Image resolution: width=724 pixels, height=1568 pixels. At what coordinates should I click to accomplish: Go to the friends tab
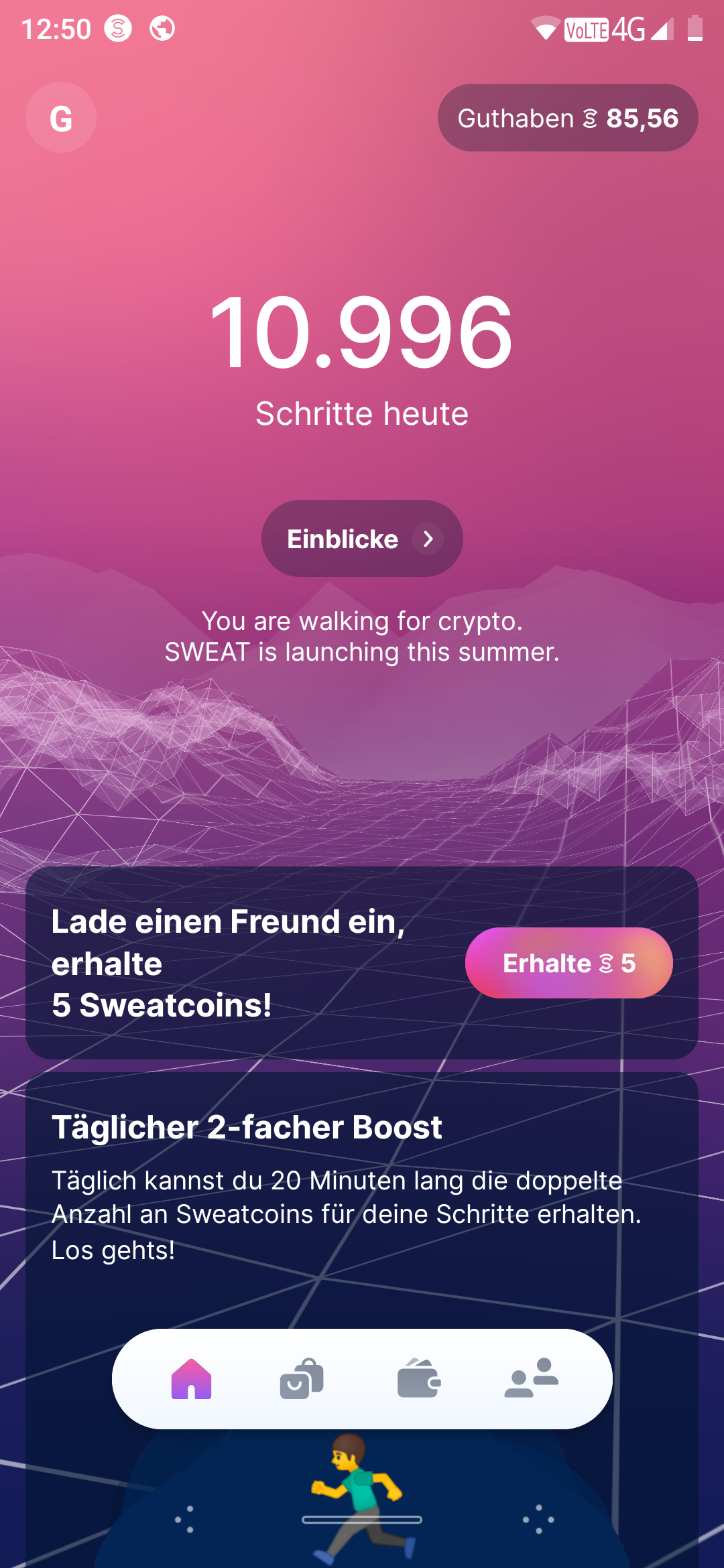coord(531,1379)
